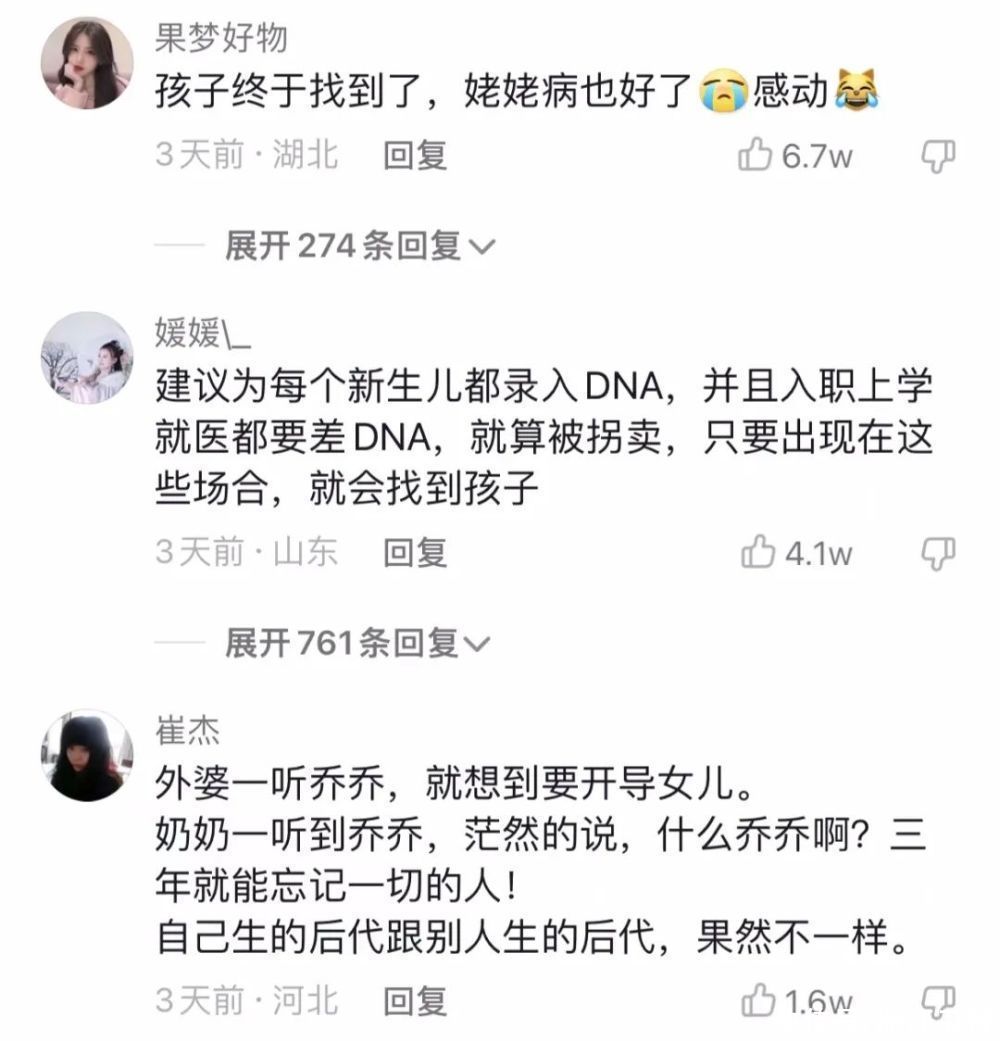Open the username 果梦好物
Screen dimensions: 1000x1041
coord(221,38)
